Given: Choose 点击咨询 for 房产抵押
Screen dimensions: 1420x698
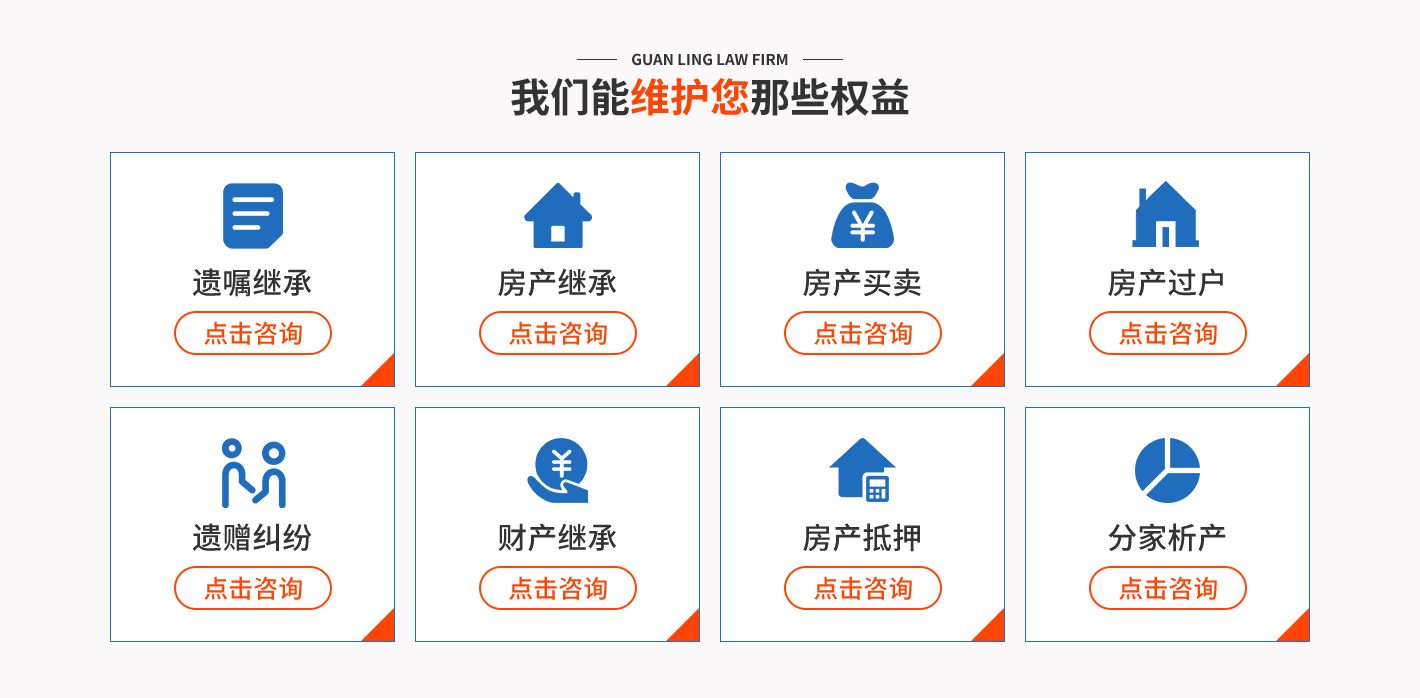Looking at the screenshot, I should [x=863, y=588].
